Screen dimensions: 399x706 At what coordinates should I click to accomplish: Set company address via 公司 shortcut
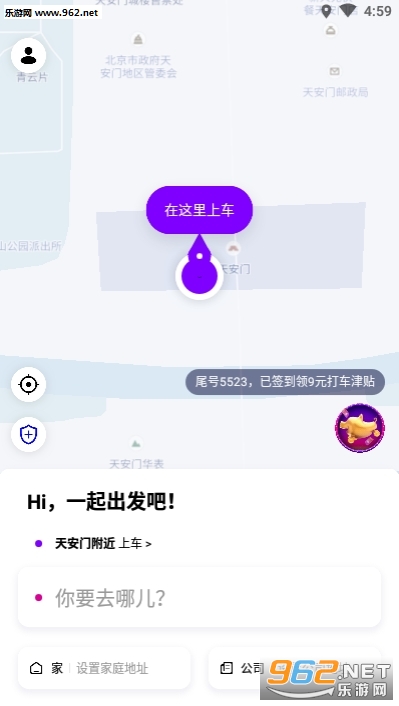coord(295,668)
